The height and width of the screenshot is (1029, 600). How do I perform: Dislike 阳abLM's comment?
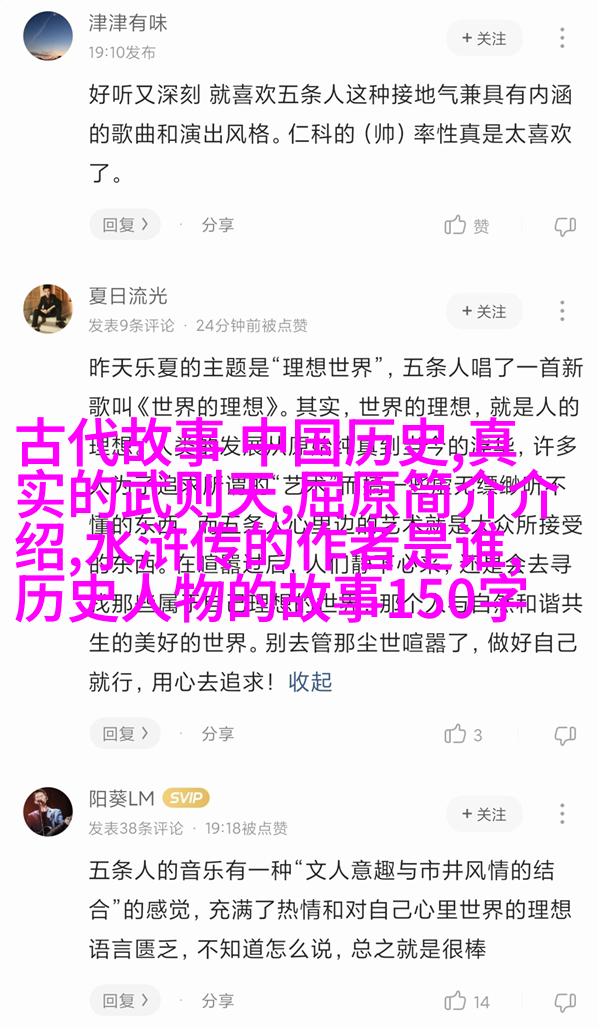coord(565,1001)
